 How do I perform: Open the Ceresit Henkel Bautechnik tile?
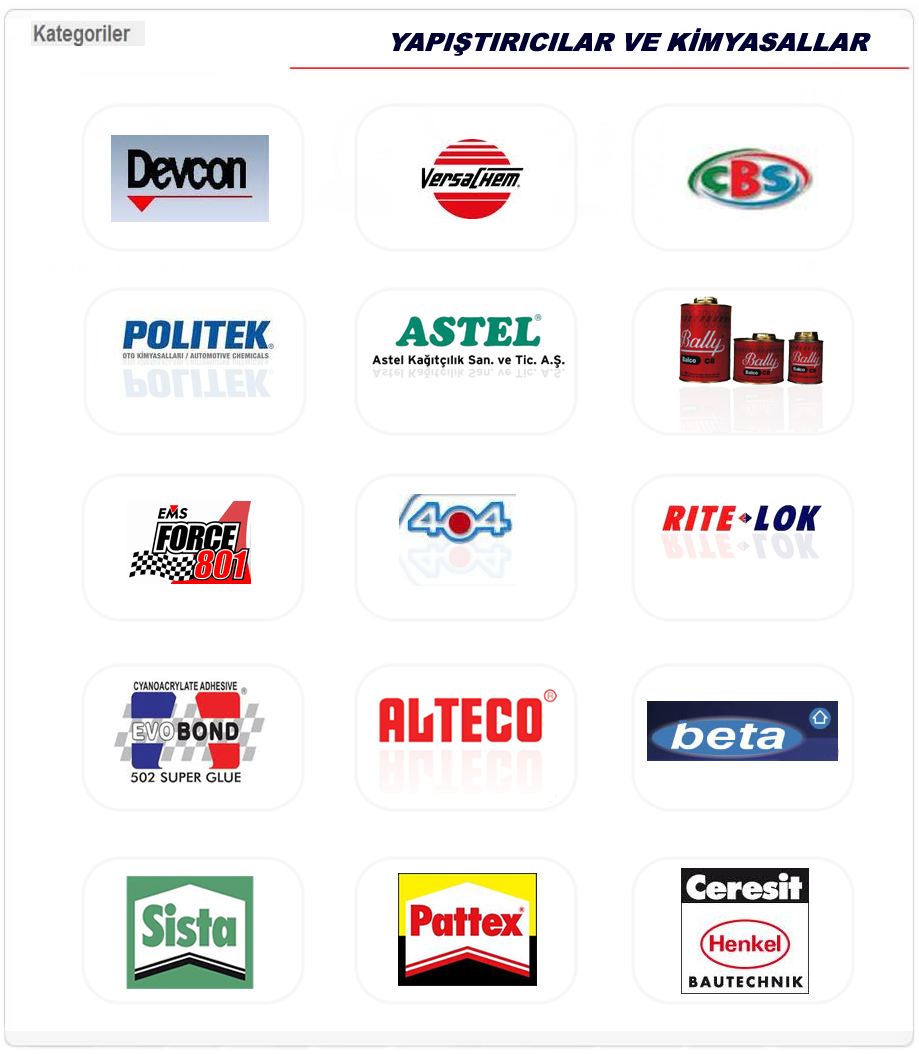tap(745, 930)
